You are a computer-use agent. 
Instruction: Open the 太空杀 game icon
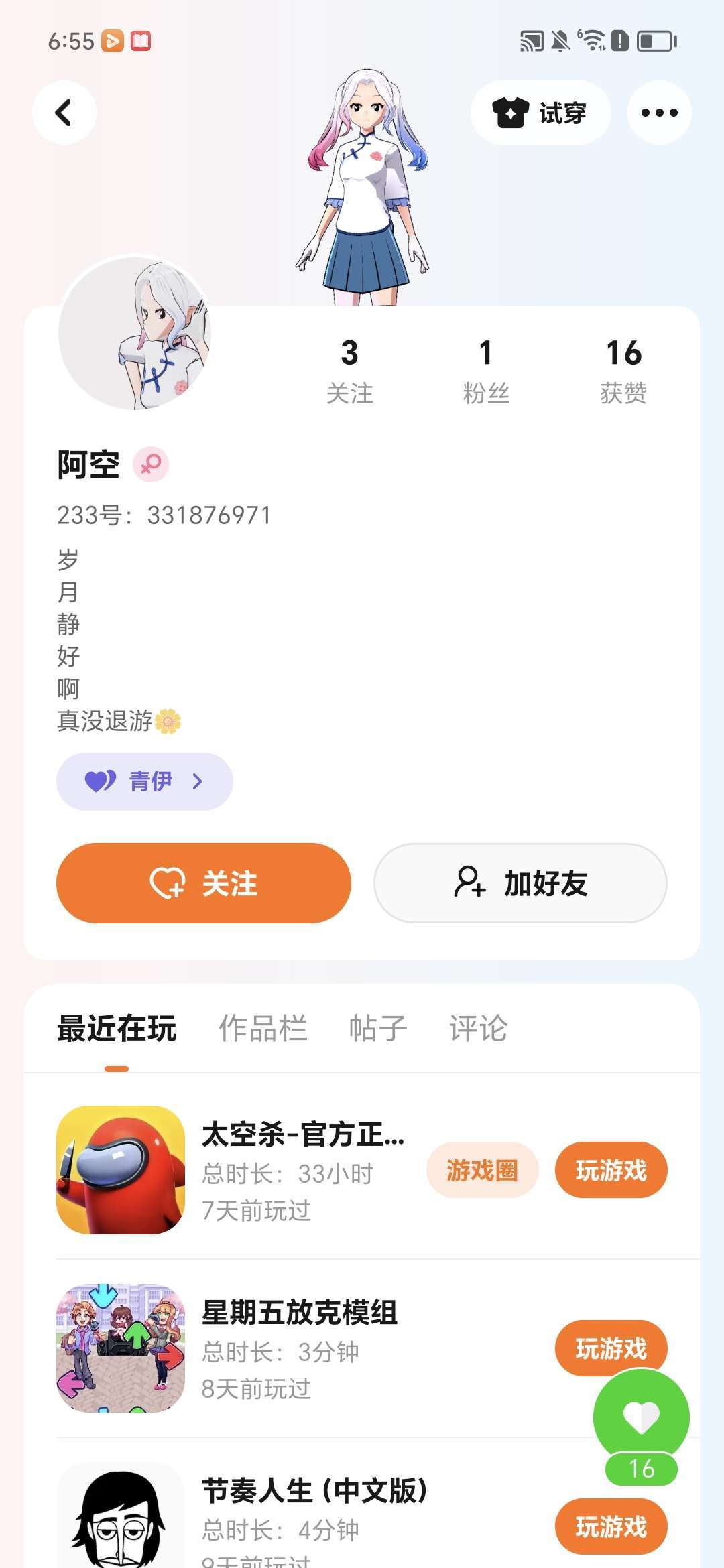tap(121, 1170)
